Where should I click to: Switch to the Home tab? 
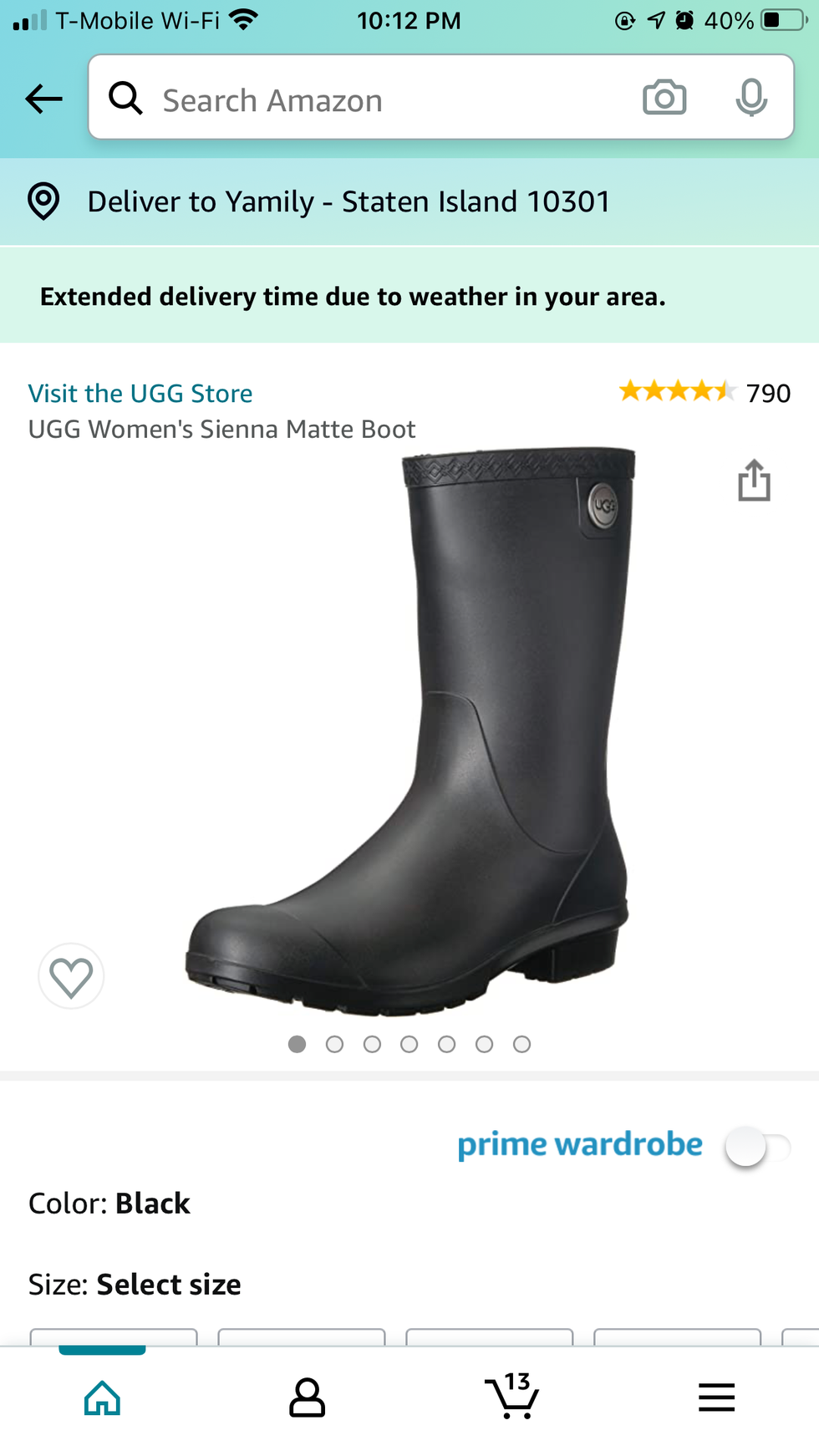click(102, 1397)
